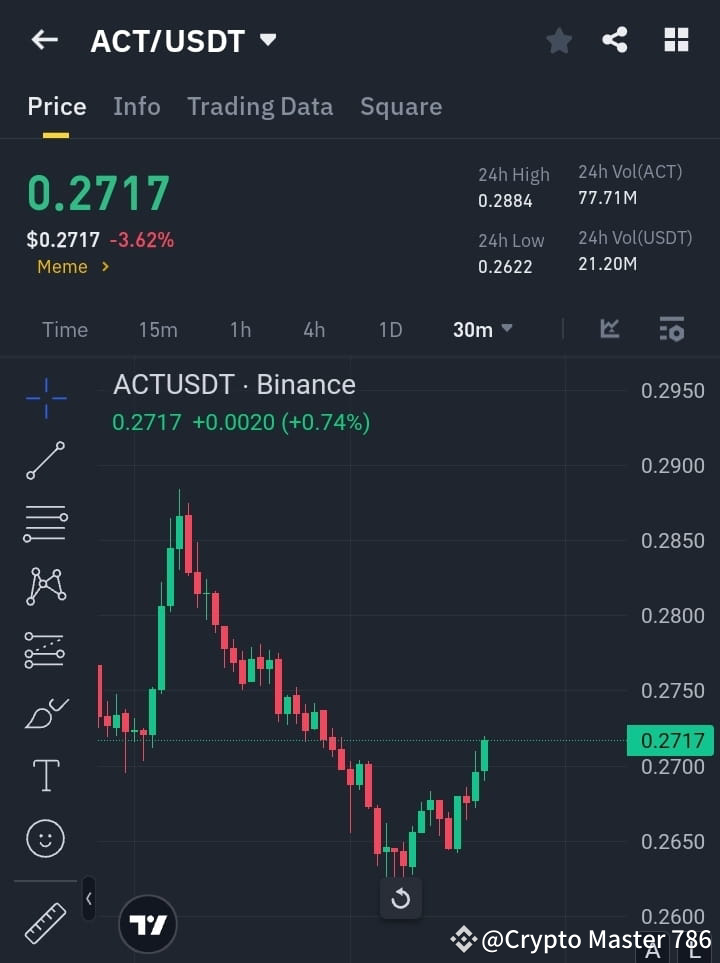Viewport: 720px width, 963px height.
Task: Open the indicator settings icon
Action: point(671,329)
